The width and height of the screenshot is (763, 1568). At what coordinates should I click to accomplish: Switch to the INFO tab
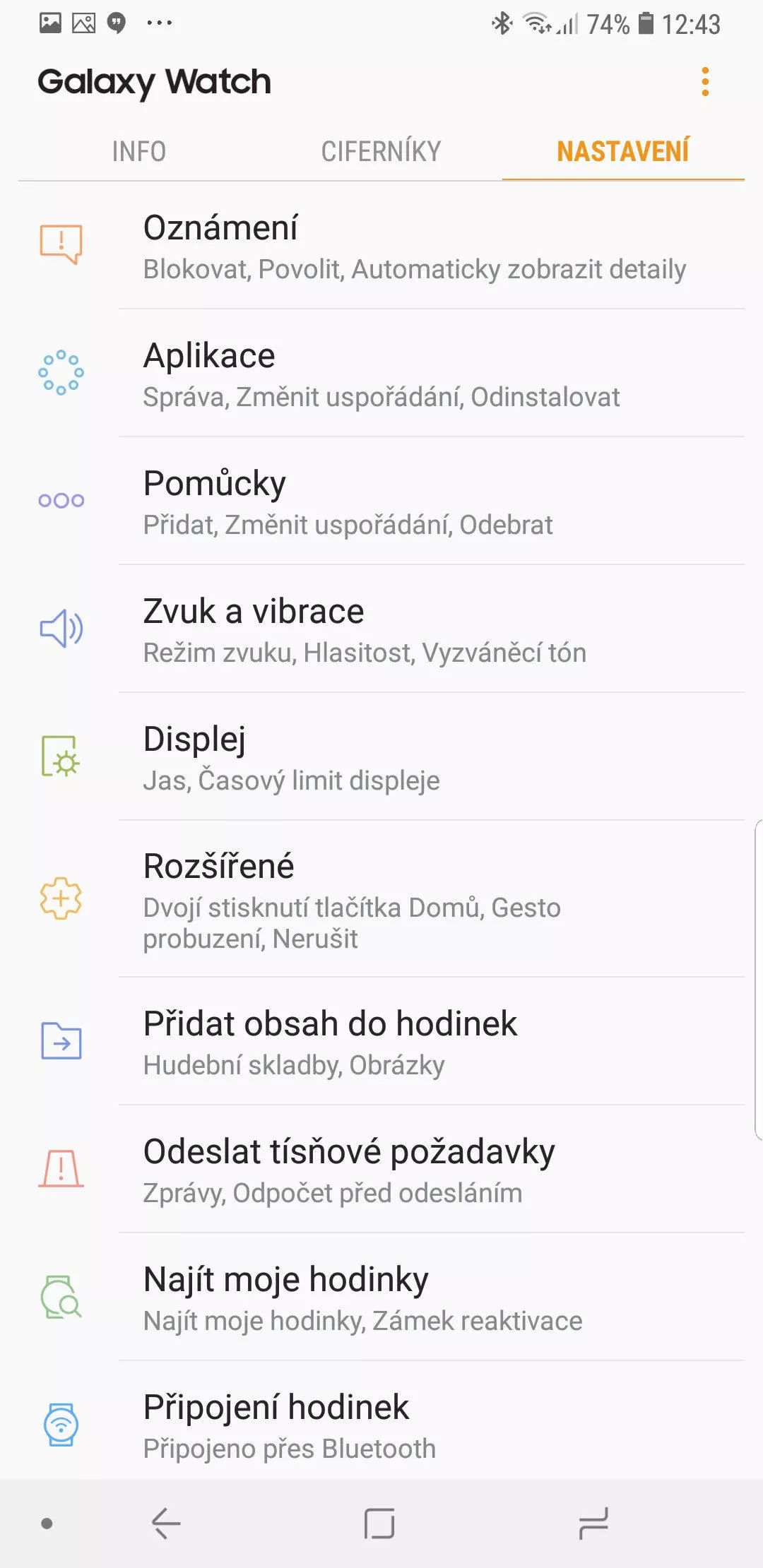click(x=139, y=151)
